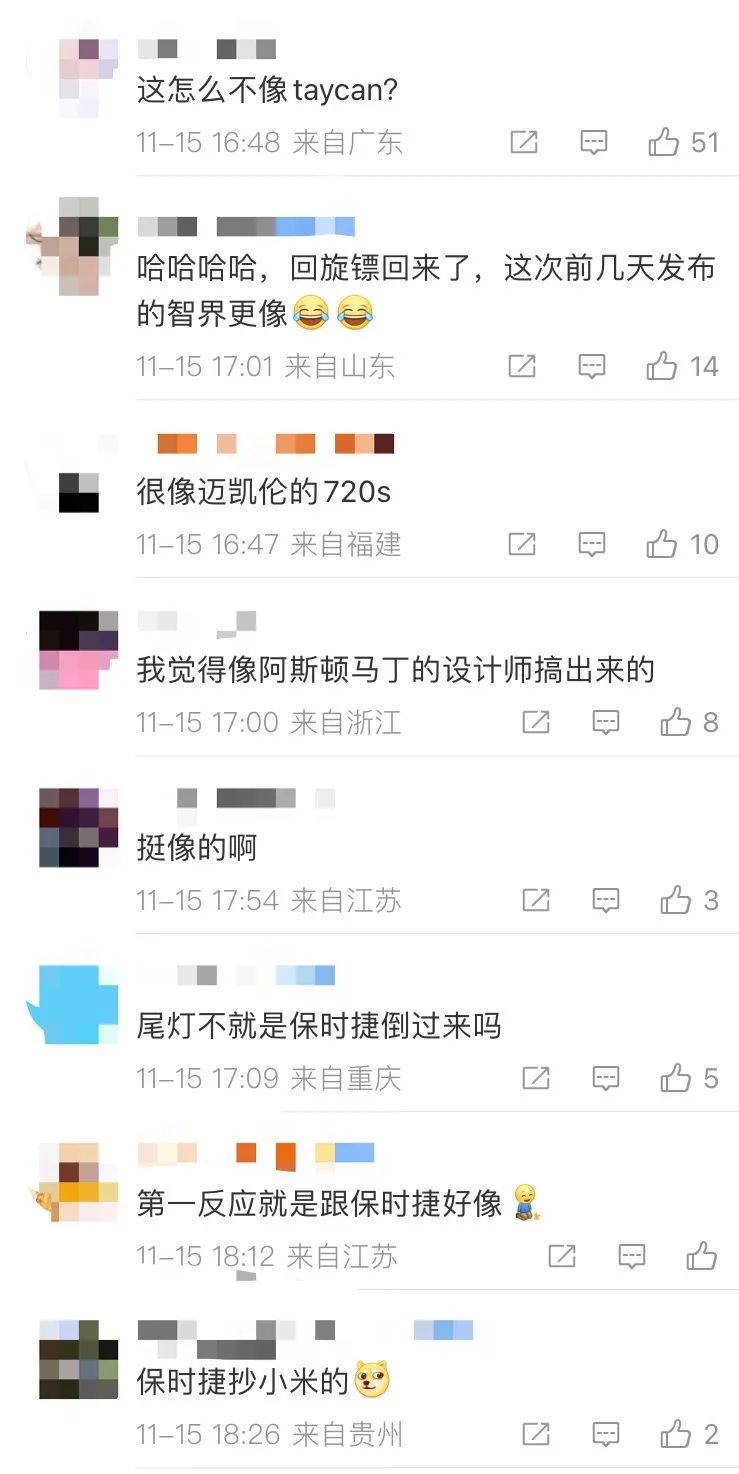Reply to the comment '这怎么不像taycan?'
The width and height of the screenshot is (739, 1474).
[x=594, y=142]
